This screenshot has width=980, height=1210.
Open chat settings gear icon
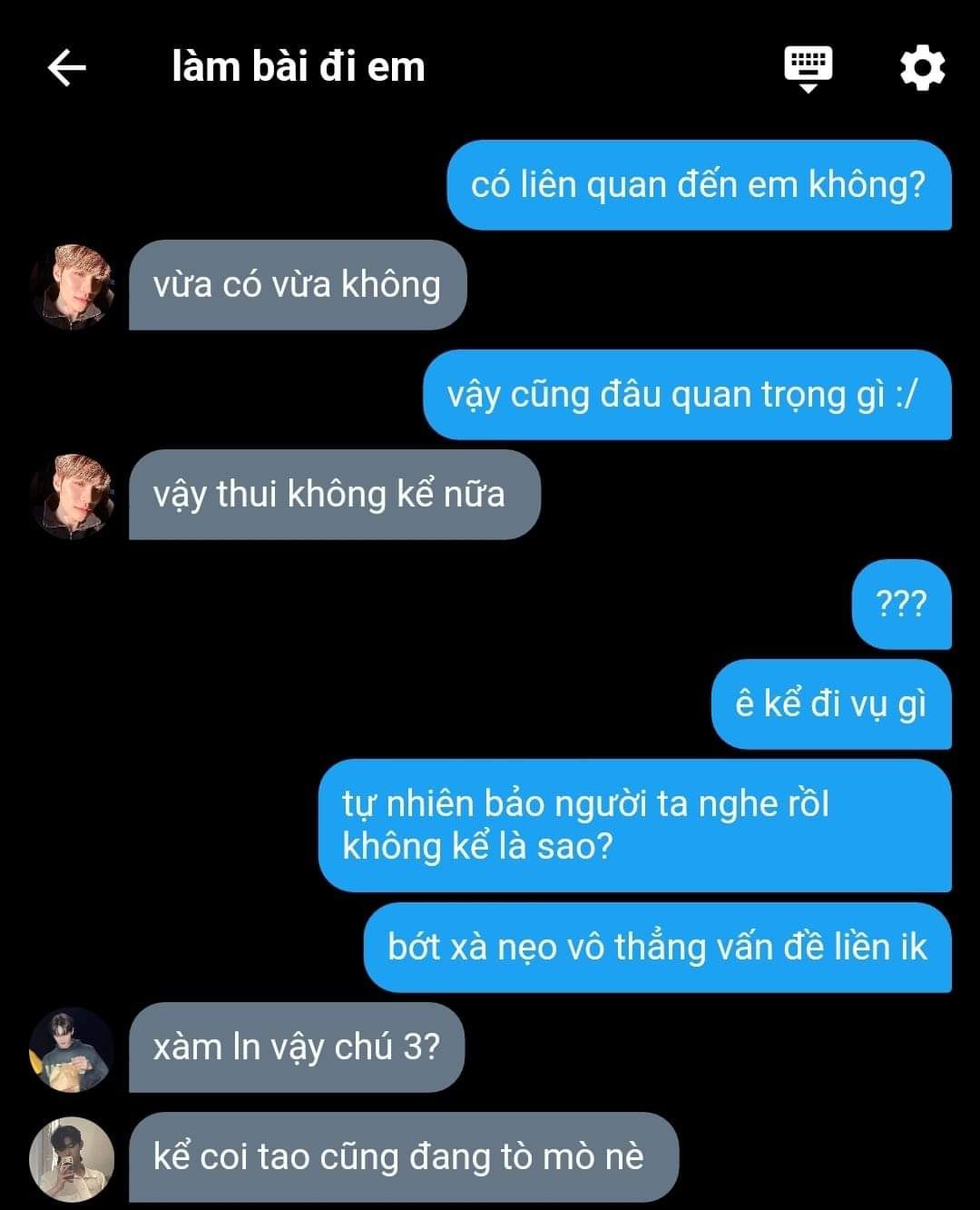pyautogui.click(x=922, y=68)
